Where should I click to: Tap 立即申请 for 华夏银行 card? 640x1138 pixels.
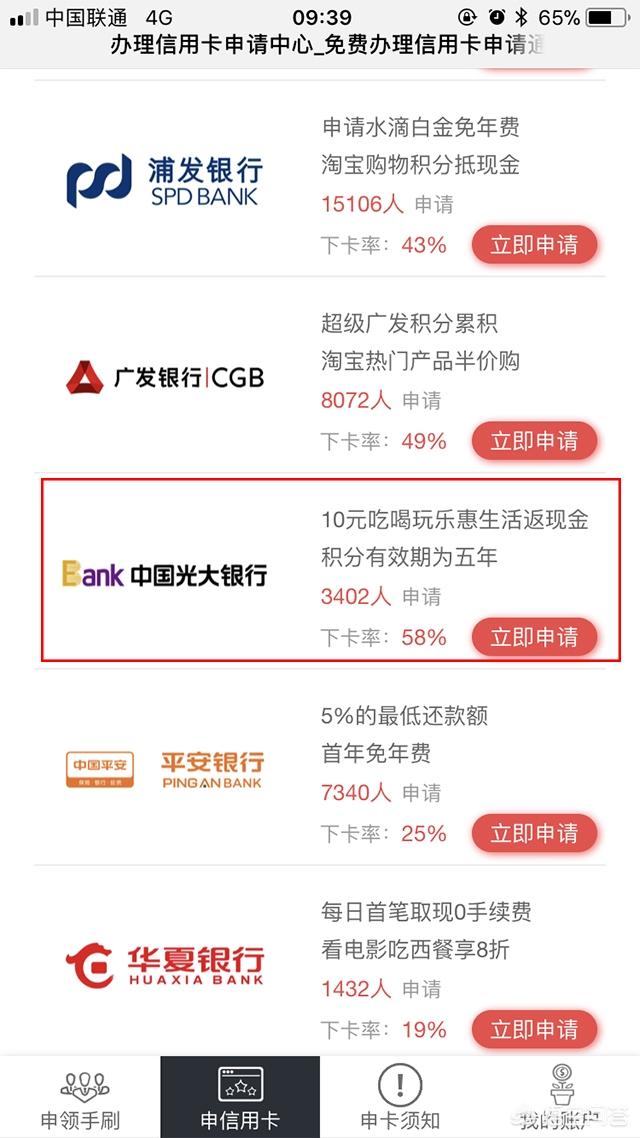click(x=535, y=1029)
